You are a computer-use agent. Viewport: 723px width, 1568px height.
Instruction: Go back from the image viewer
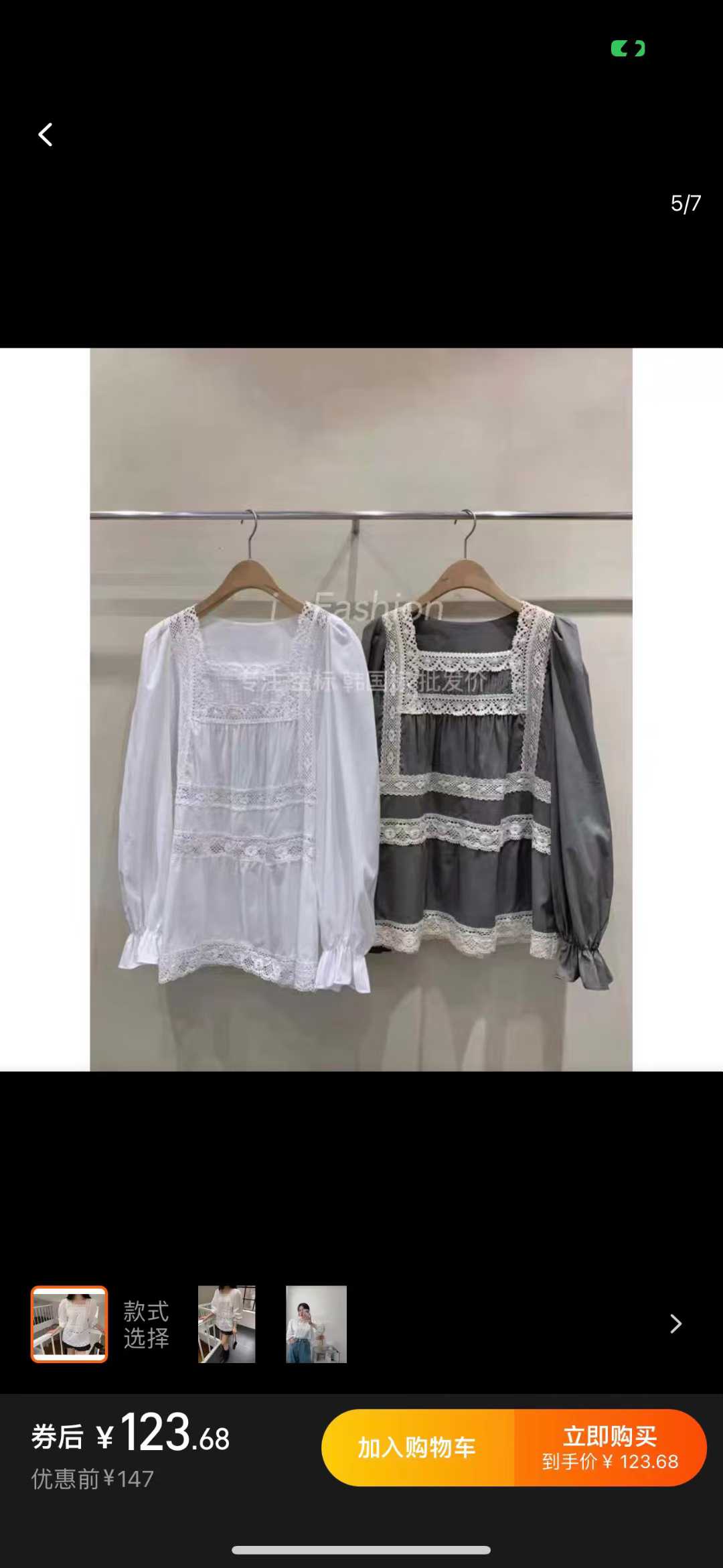point(46,135)
